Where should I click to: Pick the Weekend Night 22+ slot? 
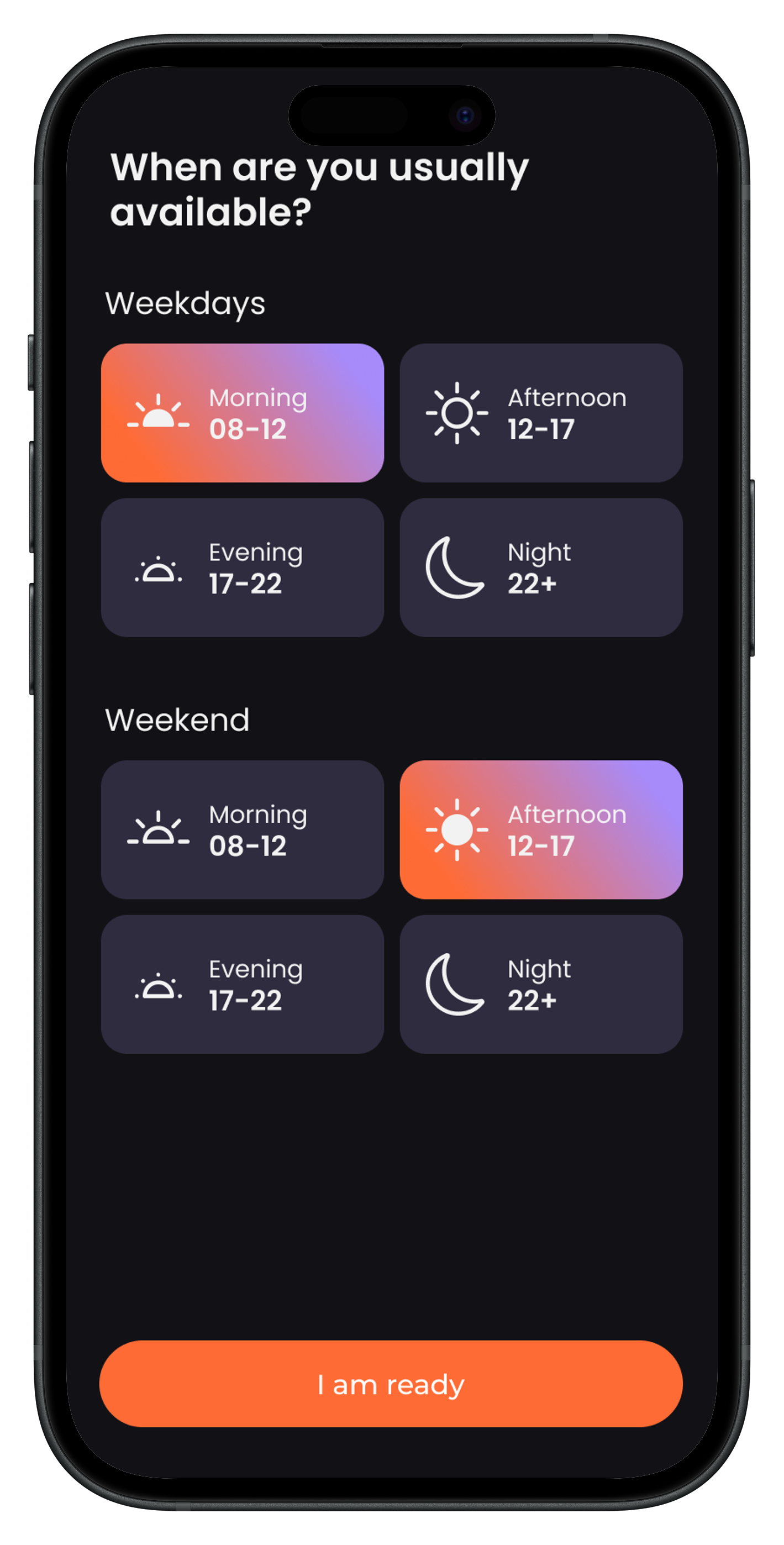click(541, 984)
